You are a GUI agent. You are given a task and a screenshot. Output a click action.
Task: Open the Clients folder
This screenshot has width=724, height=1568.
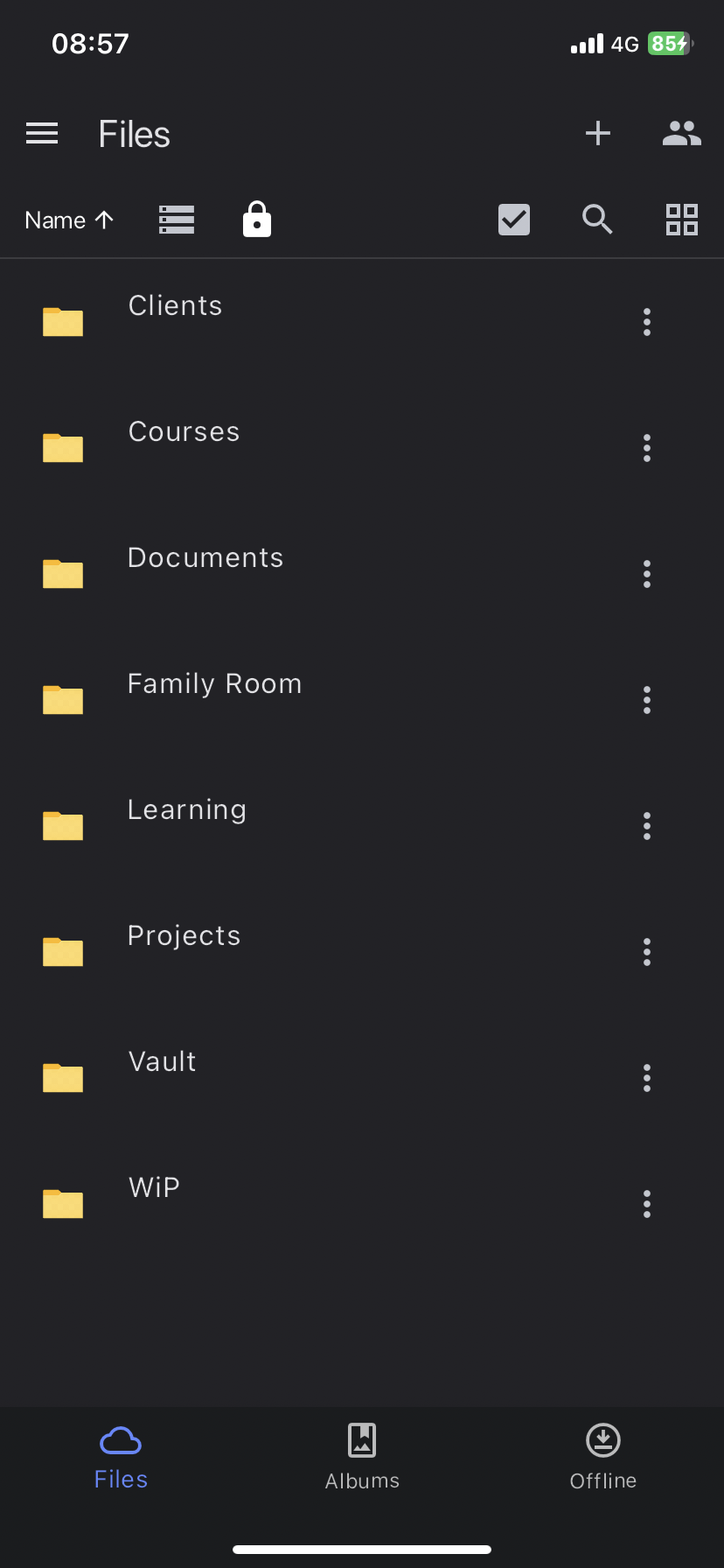362,321
